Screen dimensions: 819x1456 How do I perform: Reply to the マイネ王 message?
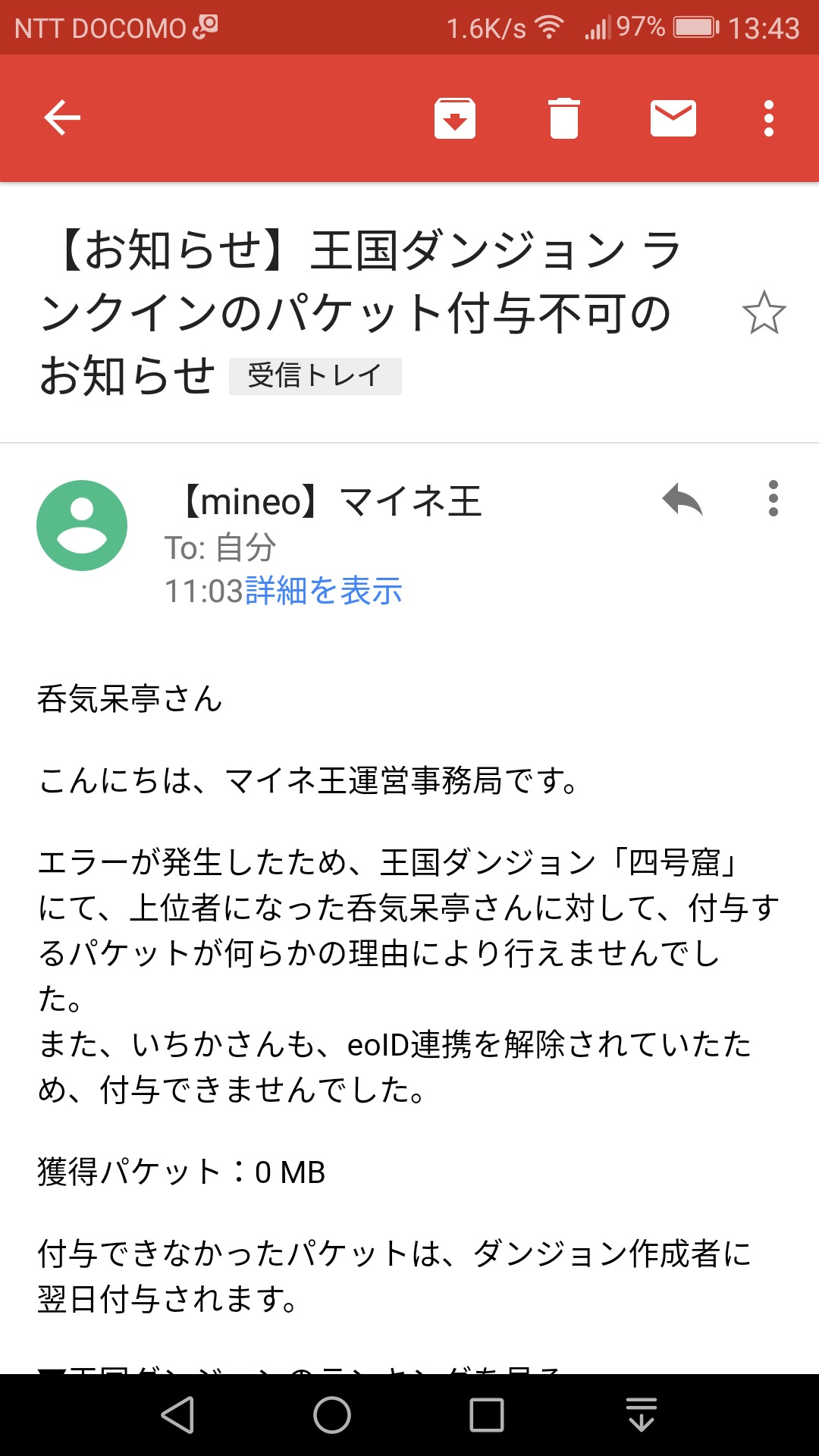pyautogui.click(x=682, y=500)
